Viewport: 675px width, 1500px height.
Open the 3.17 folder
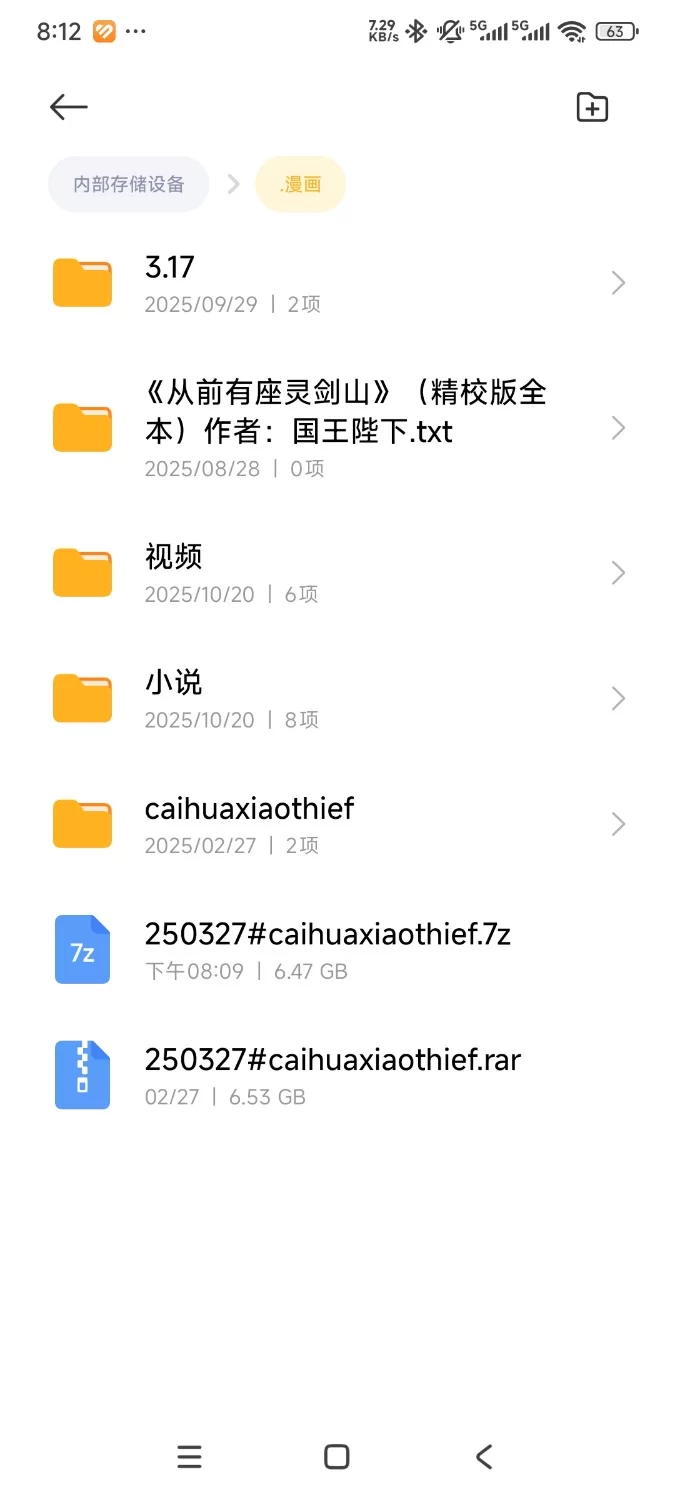coord(337,283)
